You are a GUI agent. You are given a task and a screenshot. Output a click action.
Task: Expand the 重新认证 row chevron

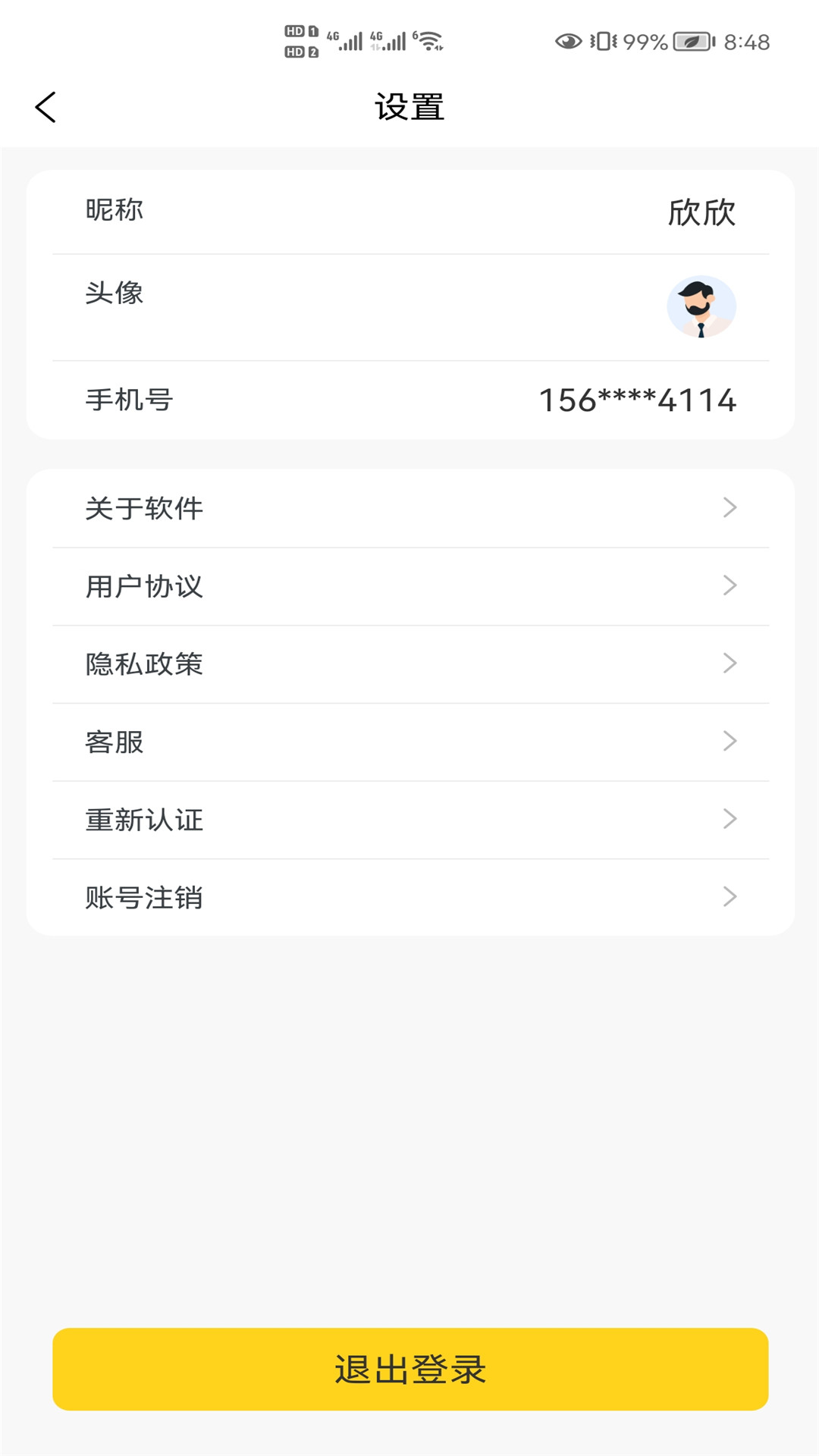point(730,821)
